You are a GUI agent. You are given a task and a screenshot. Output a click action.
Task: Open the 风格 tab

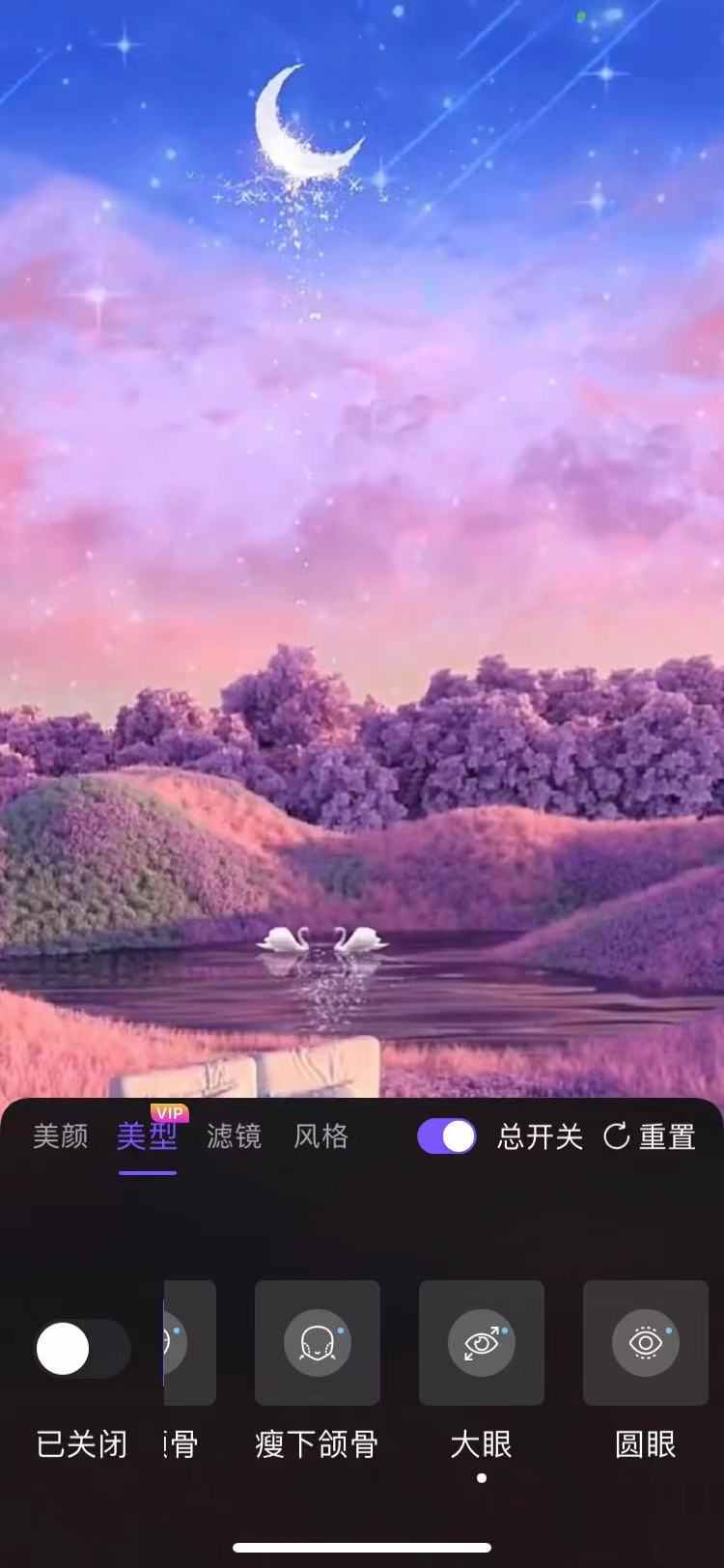point(320,1136)
